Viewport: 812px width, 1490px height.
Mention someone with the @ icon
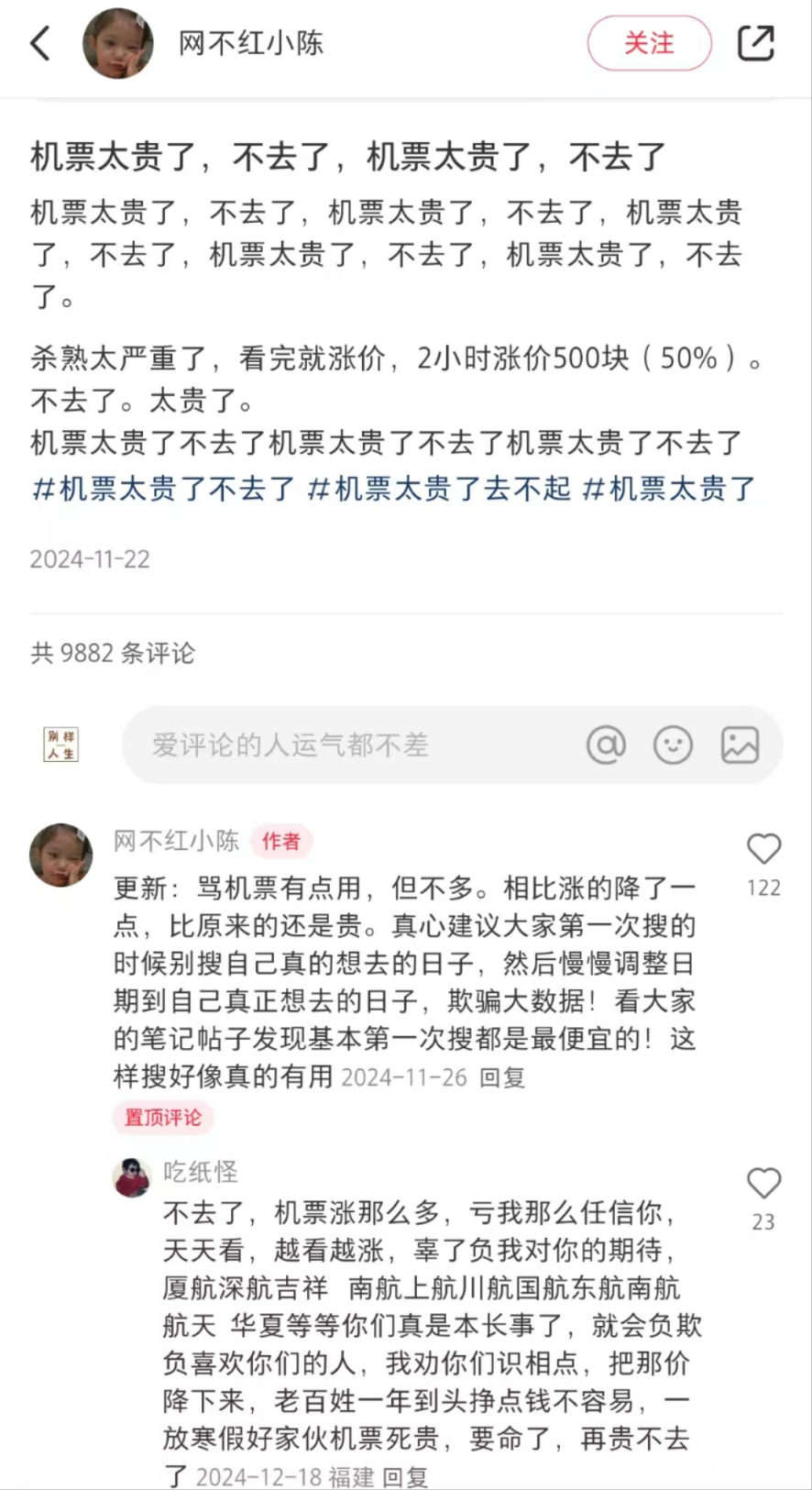tap(606, 745)
